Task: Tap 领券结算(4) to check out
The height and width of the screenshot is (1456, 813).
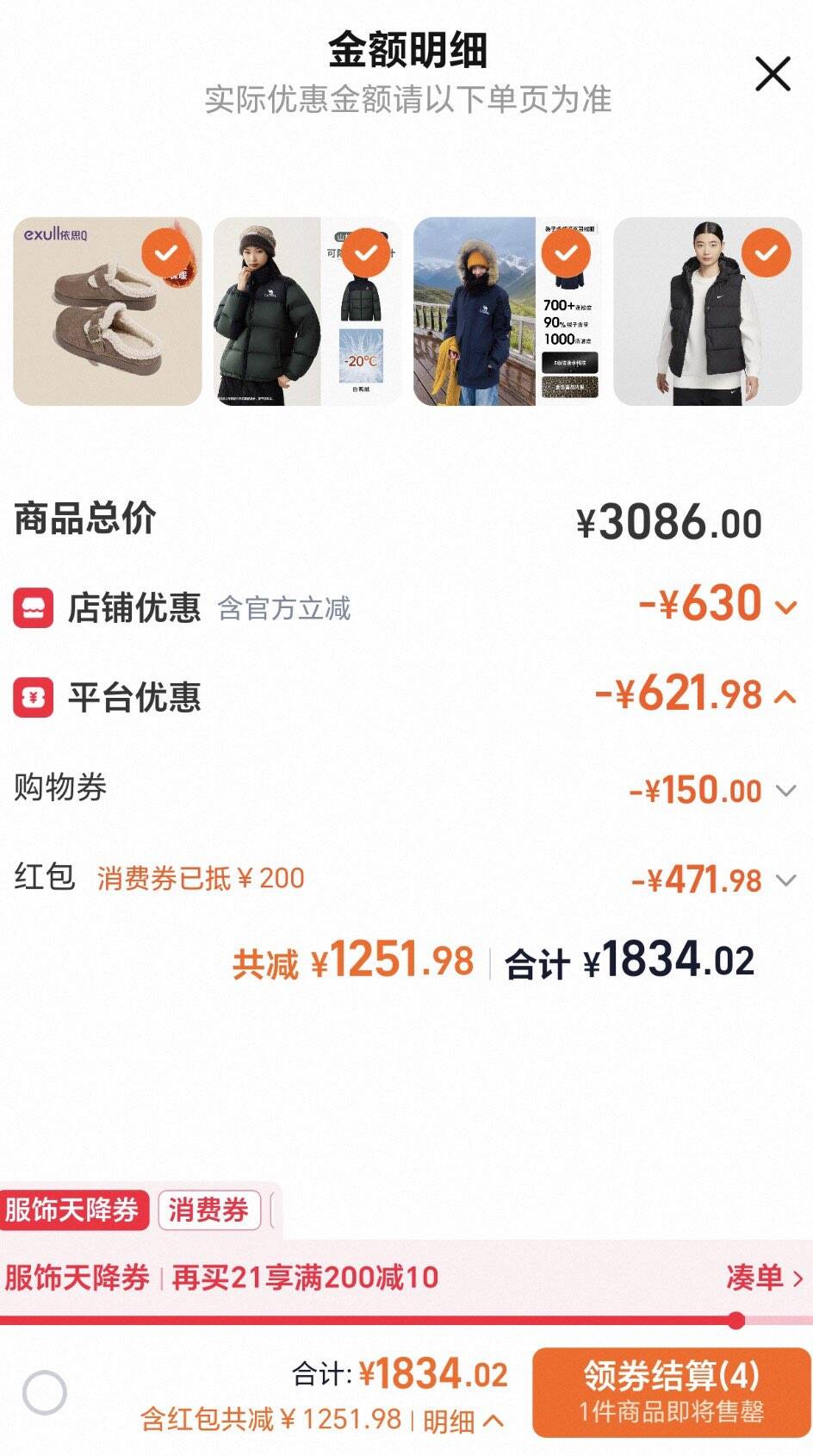Action: coord(671,1391)
